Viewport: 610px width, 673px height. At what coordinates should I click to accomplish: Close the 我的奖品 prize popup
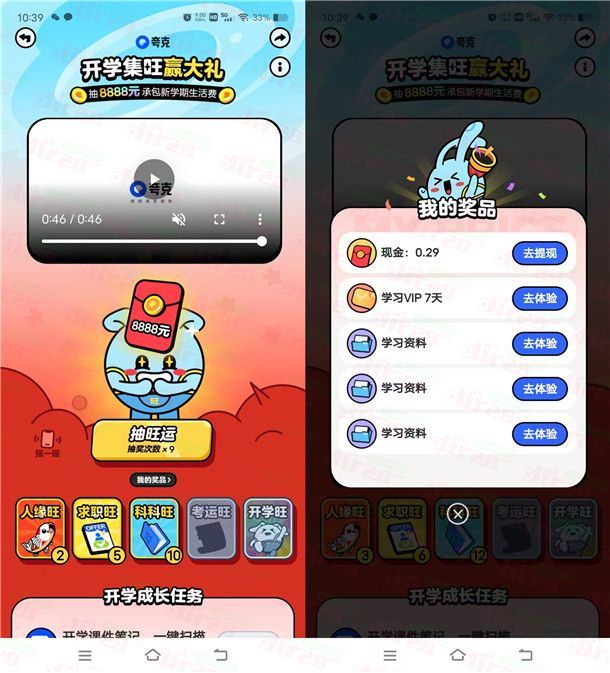pos(457,514)
